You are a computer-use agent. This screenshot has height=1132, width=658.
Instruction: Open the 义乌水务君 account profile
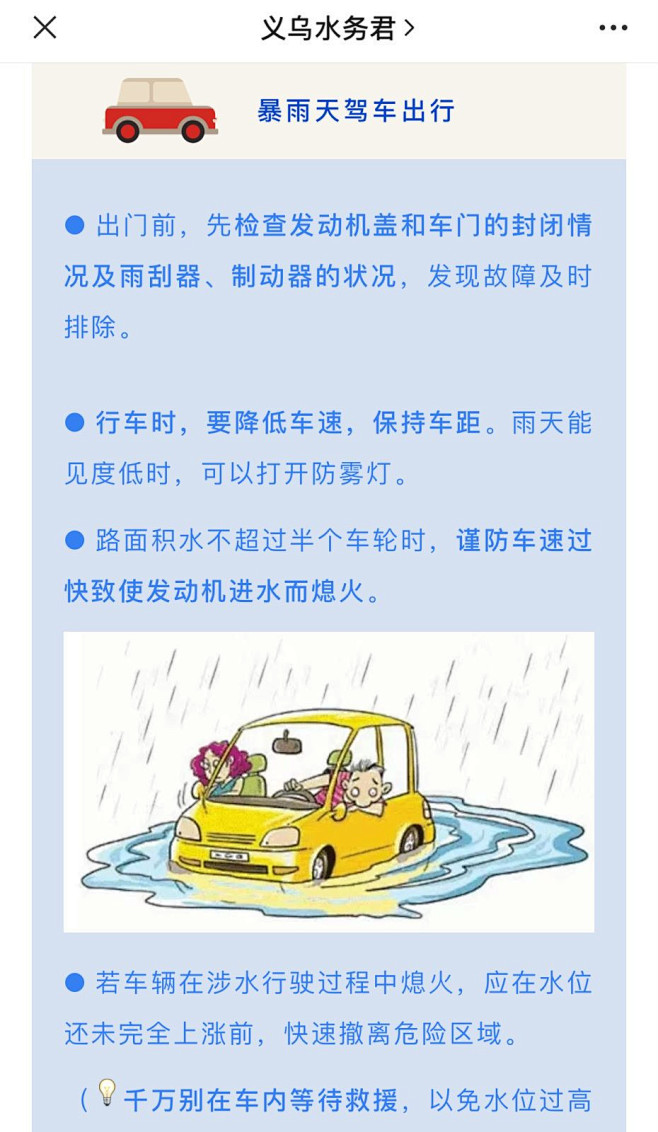click(337, 29)
